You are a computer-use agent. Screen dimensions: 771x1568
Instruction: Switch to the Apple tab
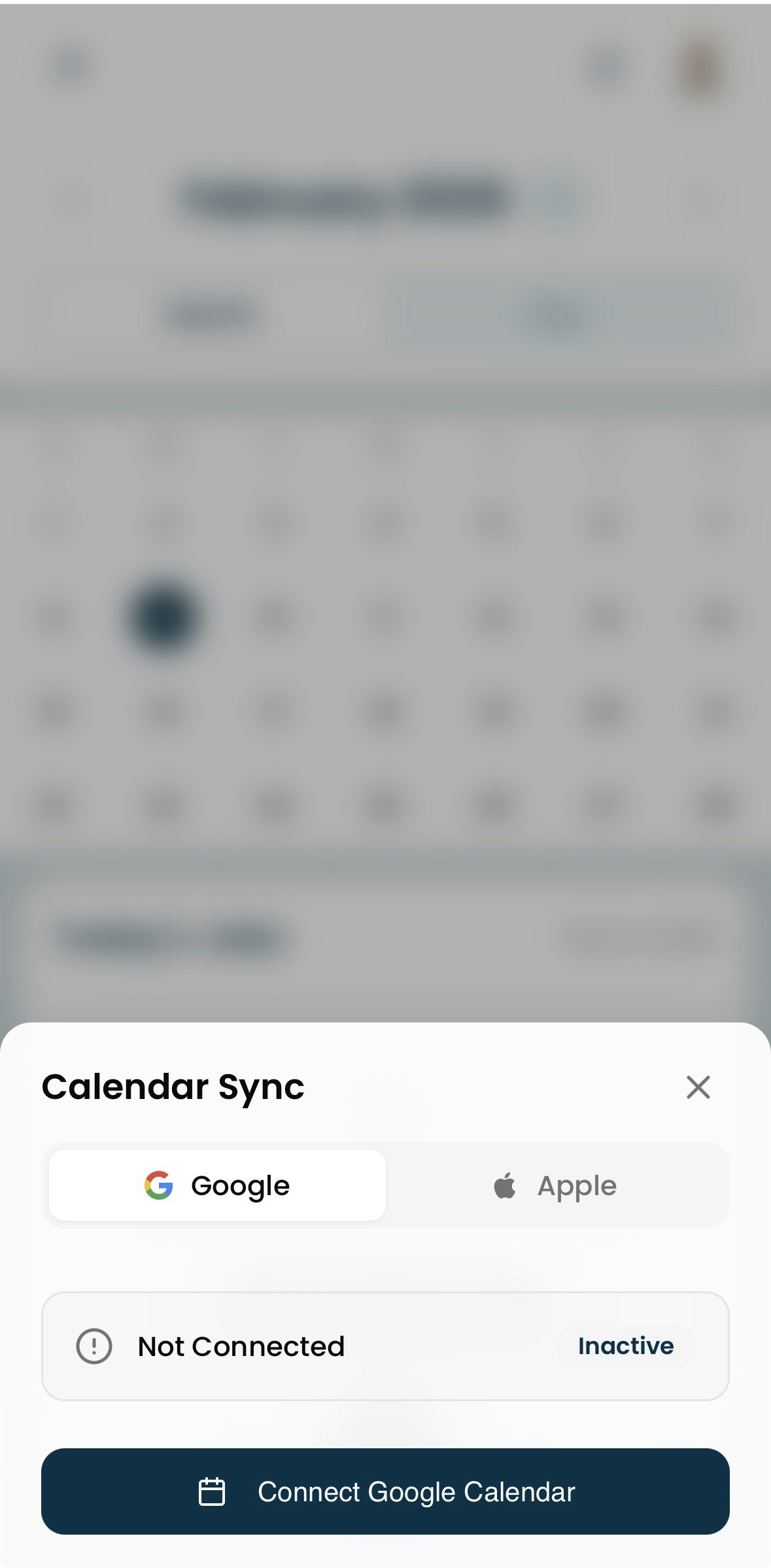click(556, 1185)
